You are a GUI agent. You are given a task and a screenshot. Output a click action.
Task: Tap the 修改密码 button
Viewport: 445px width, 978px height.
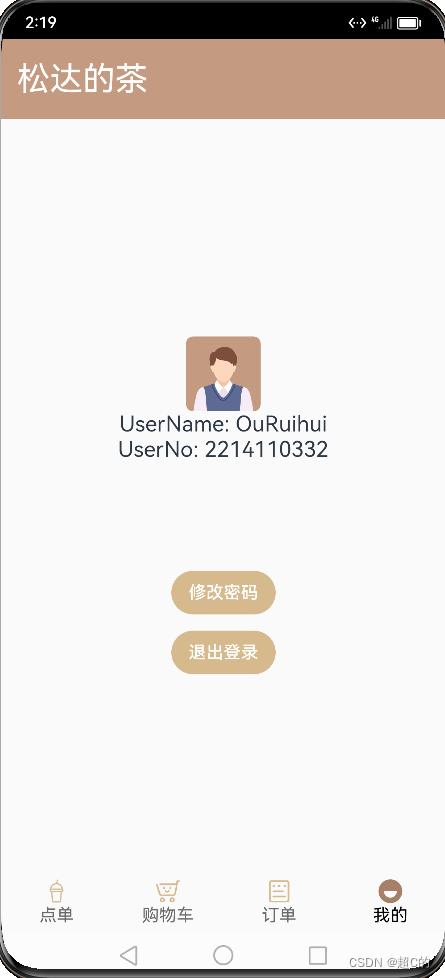tap(223, 592)
